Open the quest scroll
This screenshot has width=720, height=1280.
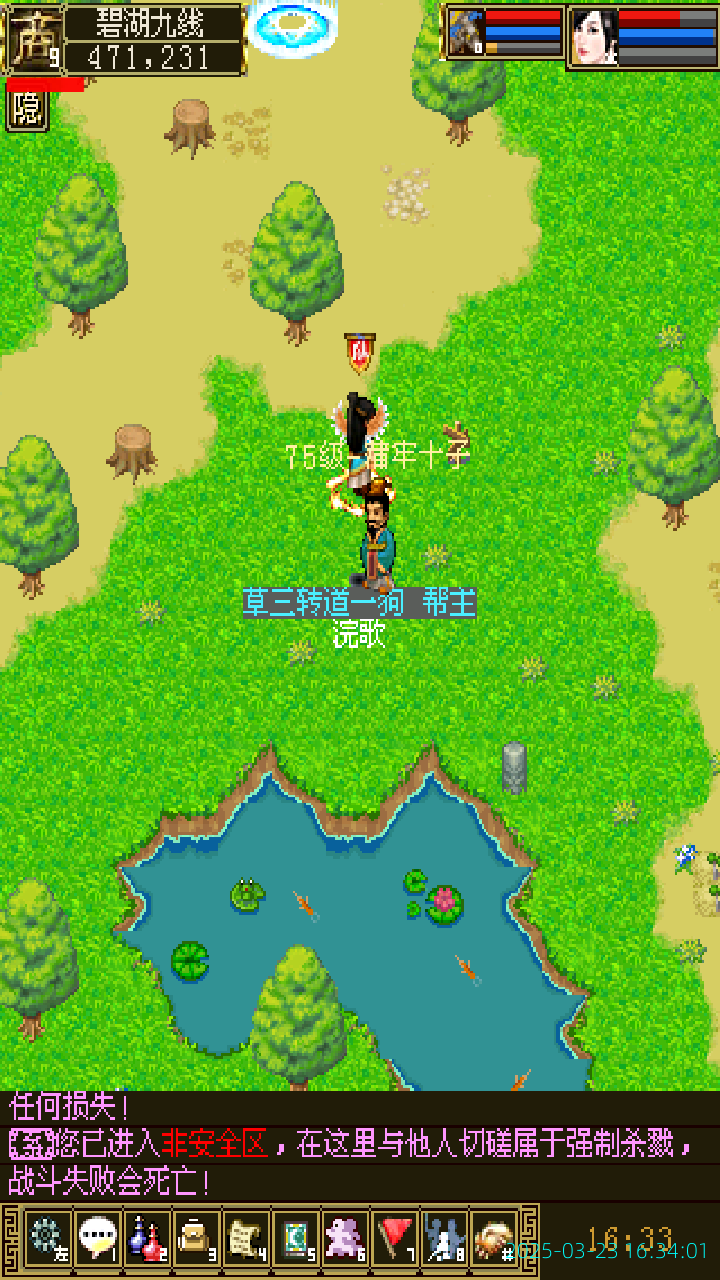coord(246,1239)
